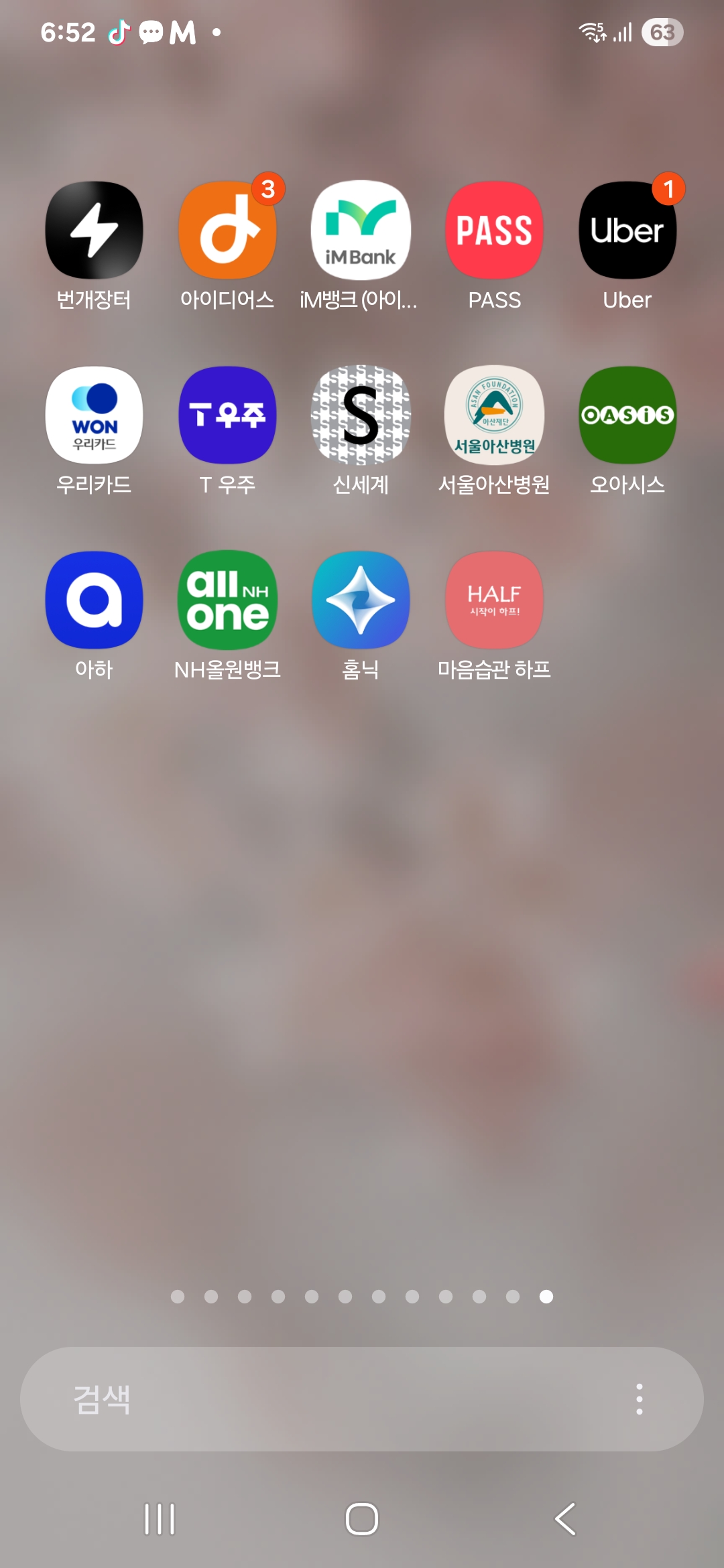Launch the 마음습관 하프 app
This screenshot has width=724, height=1568.
click(494, 600)
